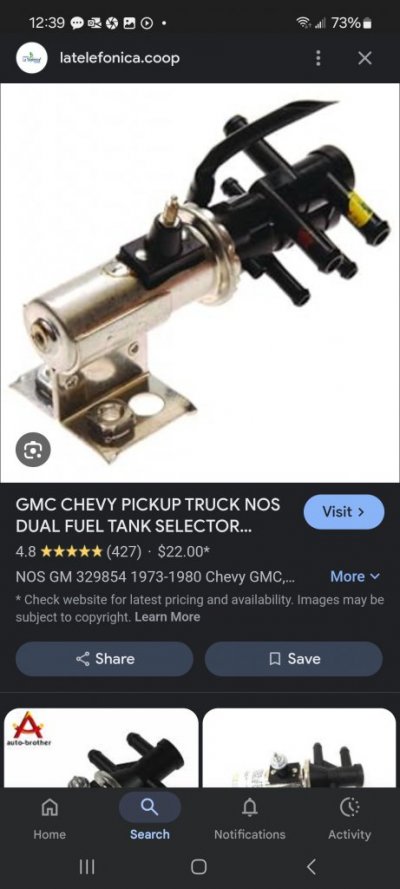Open recent apps from the navigation bar
The image size is (400, 889).
point(87,866)
